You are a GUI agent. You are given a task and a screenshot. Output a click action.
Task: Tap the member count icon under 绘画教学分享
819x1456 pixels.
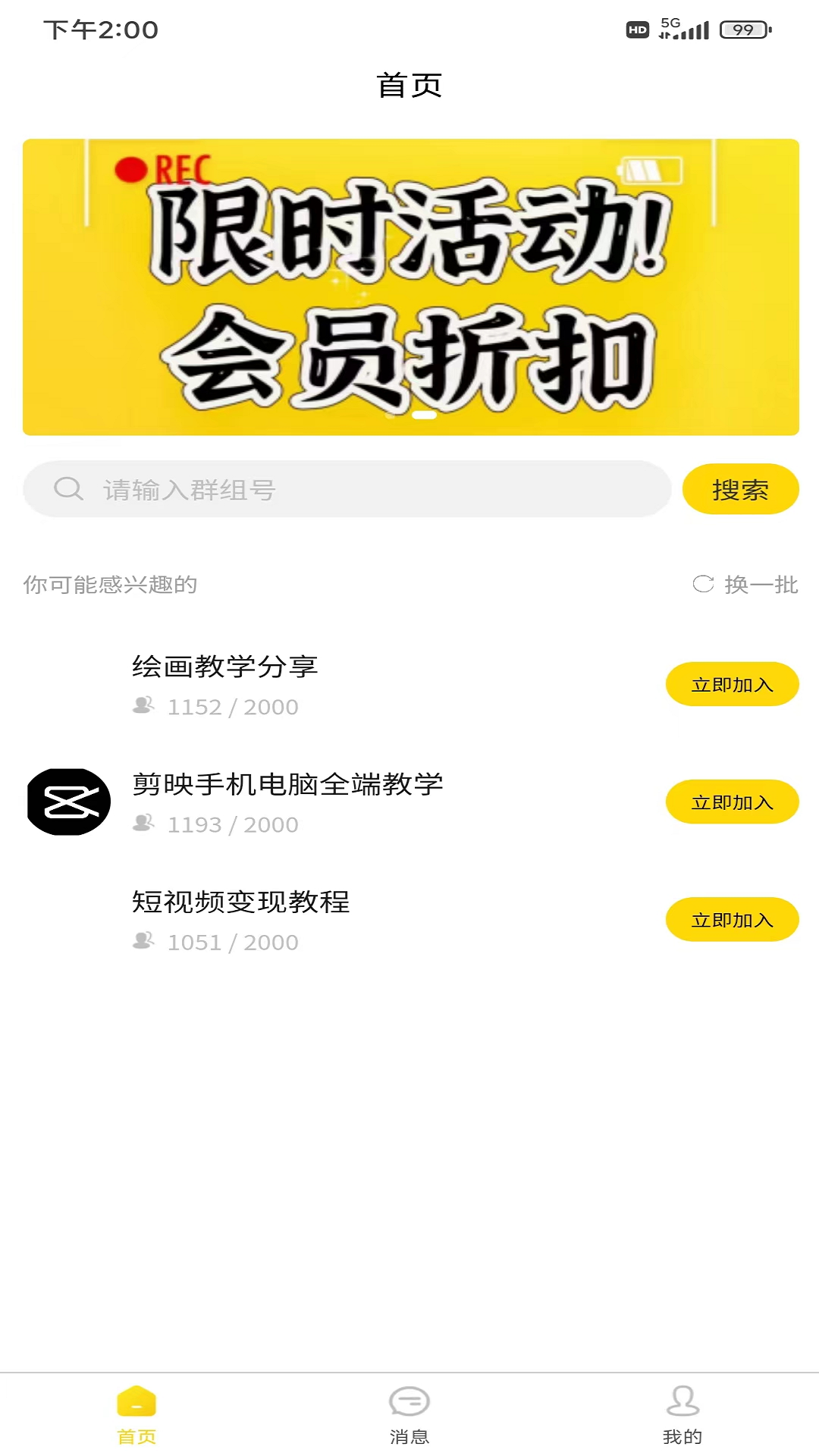point(142,707)
